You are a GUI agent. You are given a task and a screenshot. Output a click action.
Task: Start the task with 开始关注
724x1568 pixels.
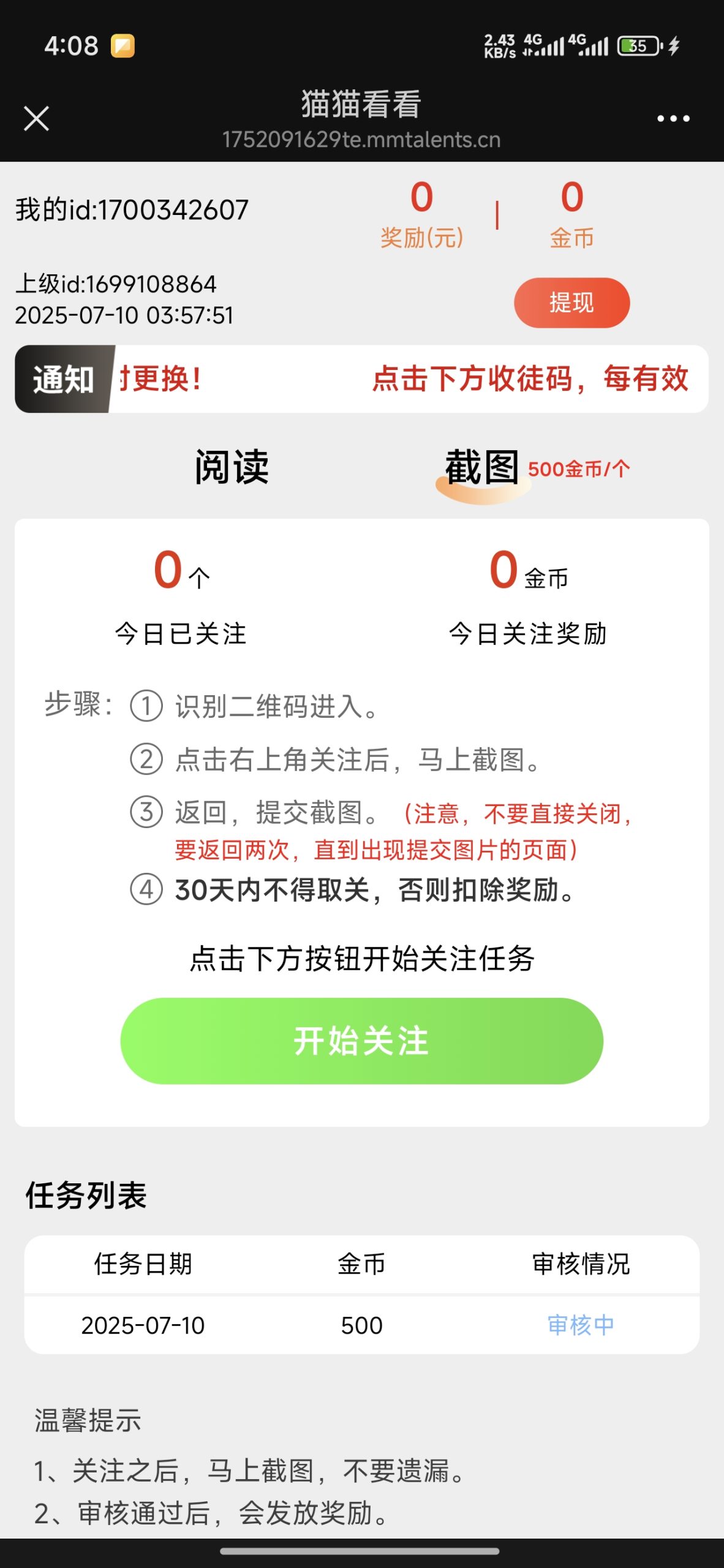(361, 1041)
